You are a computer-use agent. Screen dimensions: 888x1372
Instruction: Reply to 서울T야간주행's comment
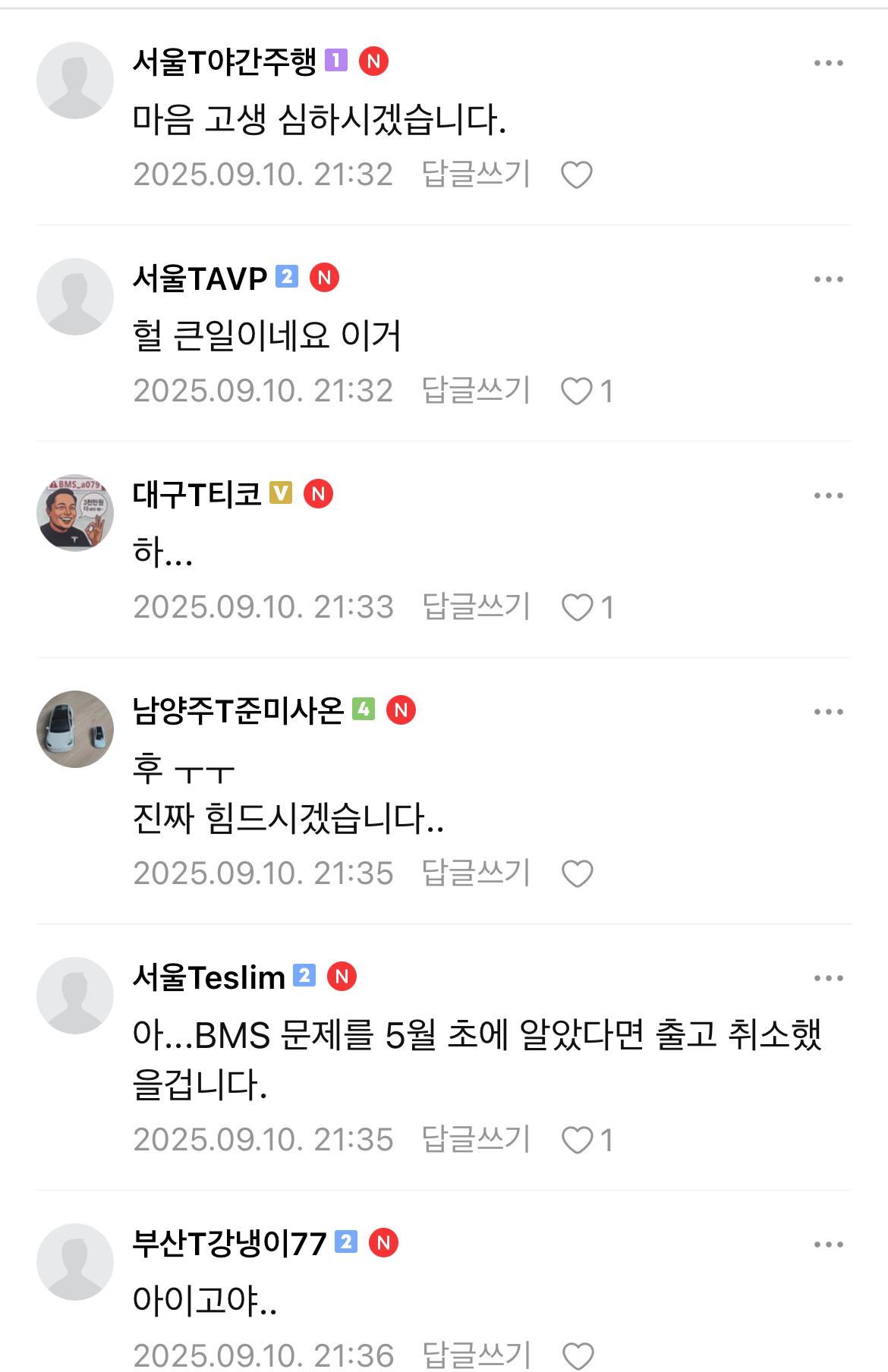[476, 175]
